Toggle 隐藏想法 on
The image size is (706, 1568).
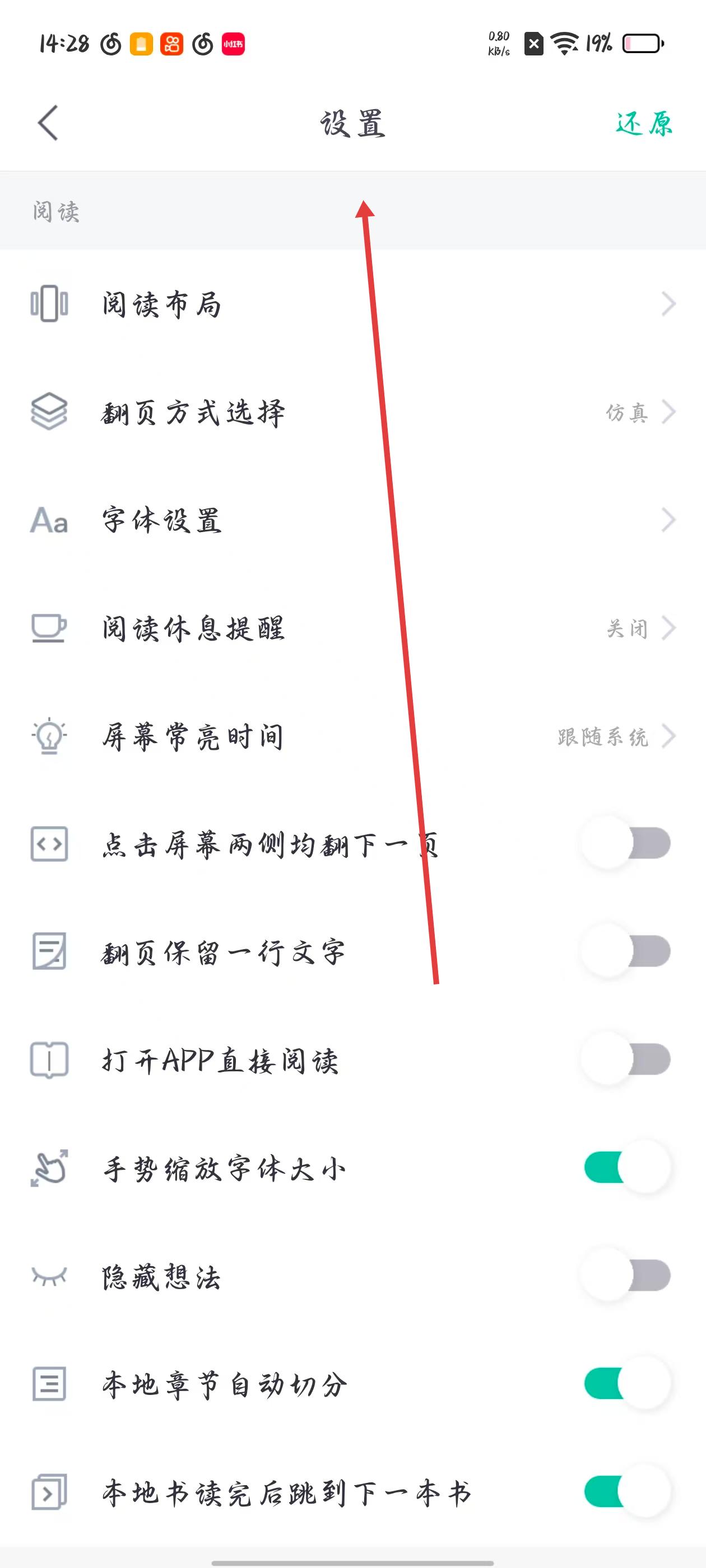627,1276
